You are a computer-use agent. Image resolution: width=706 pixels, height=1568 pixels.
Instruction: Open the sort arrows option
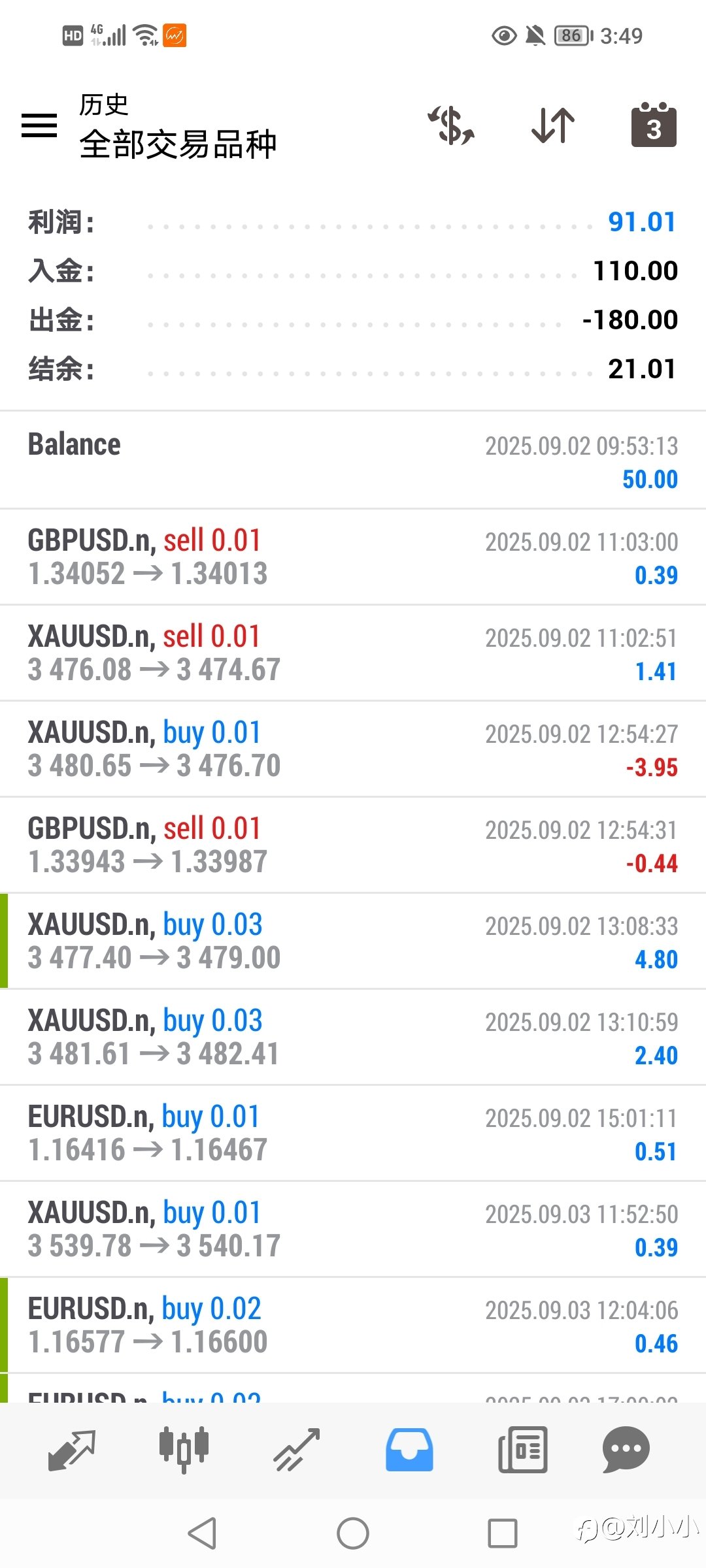pyautogui.click(x=553, y=125)
